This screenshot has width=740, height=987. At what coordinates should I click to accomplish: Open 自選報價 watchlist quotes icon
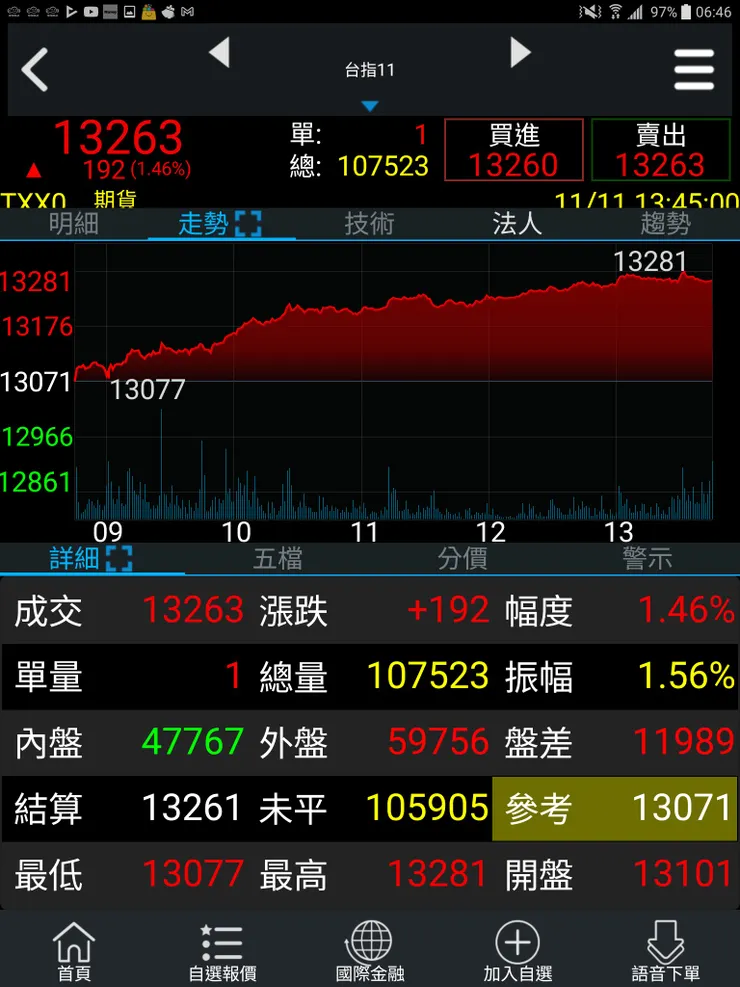point(221,948)
